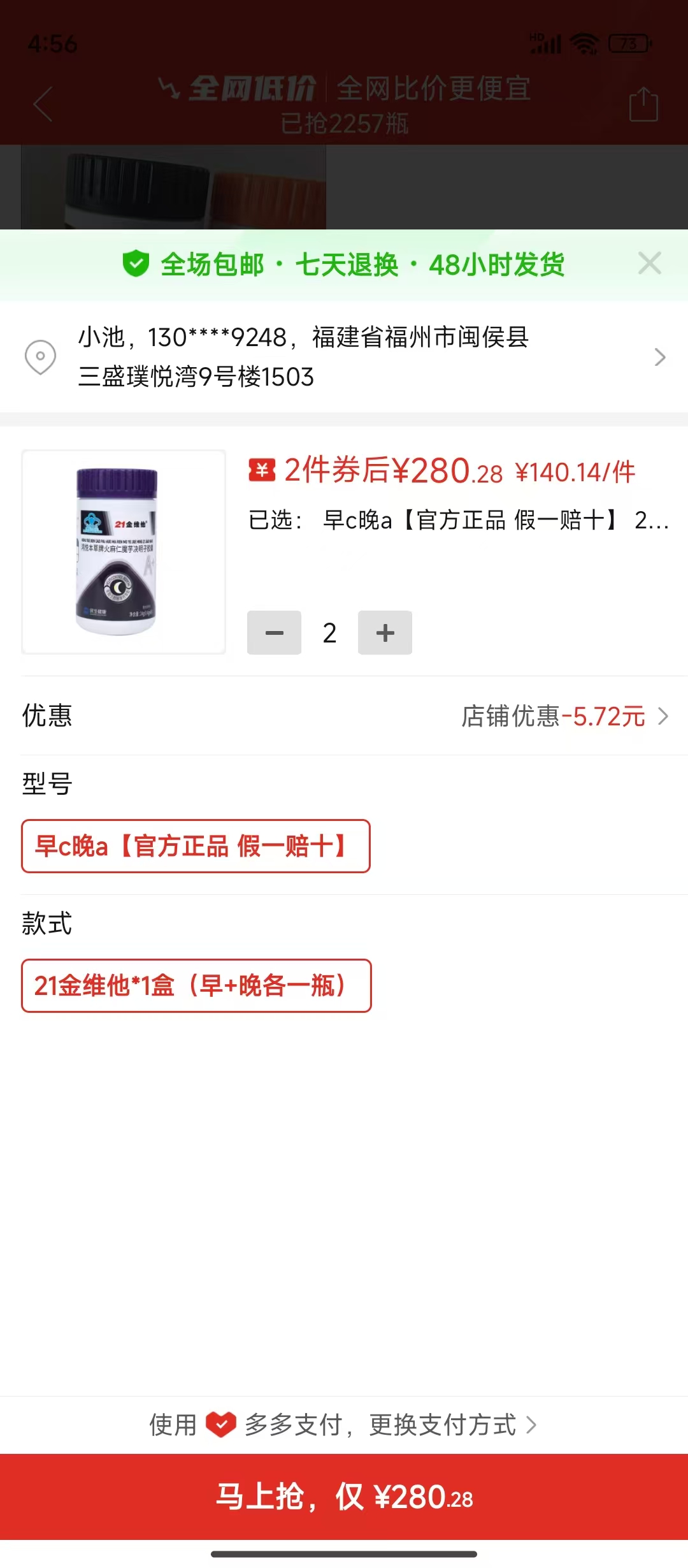The image size is (688, 1568).
Task: Share this product via the share icon
Action: [x=643, y=104]
